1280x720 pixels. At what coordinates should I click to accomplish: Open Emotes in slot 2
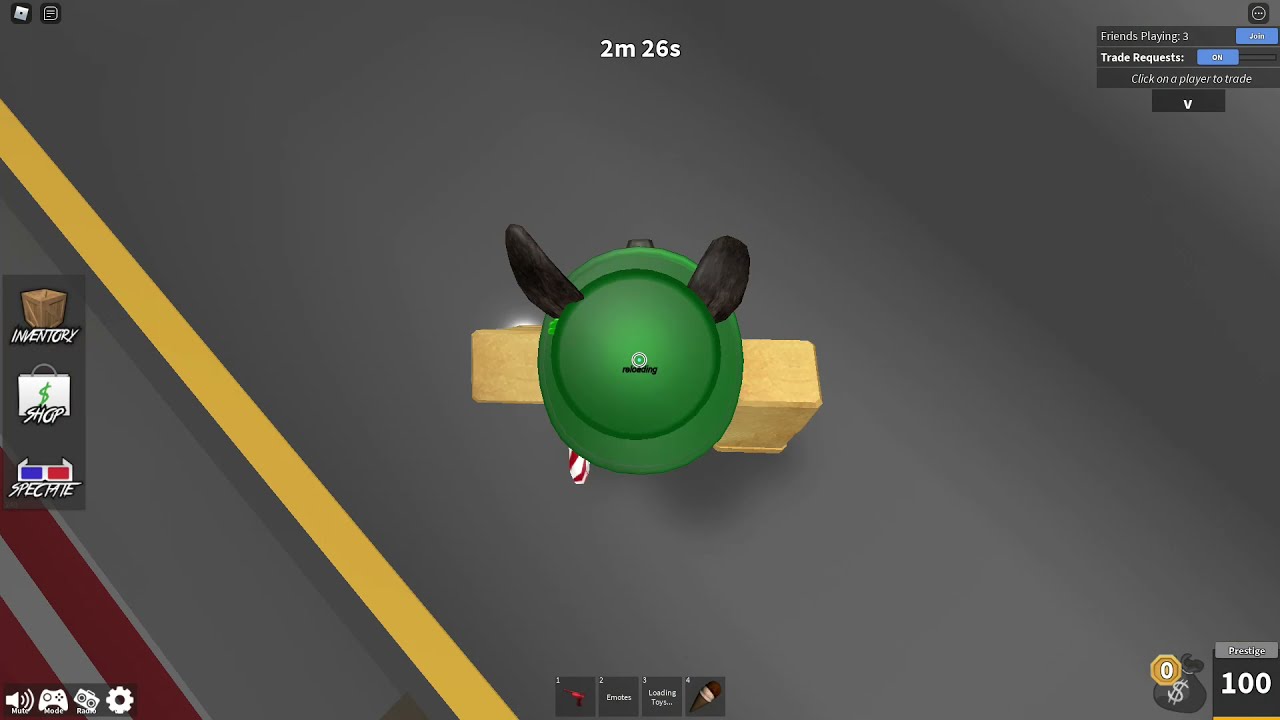tap(618, 696)
